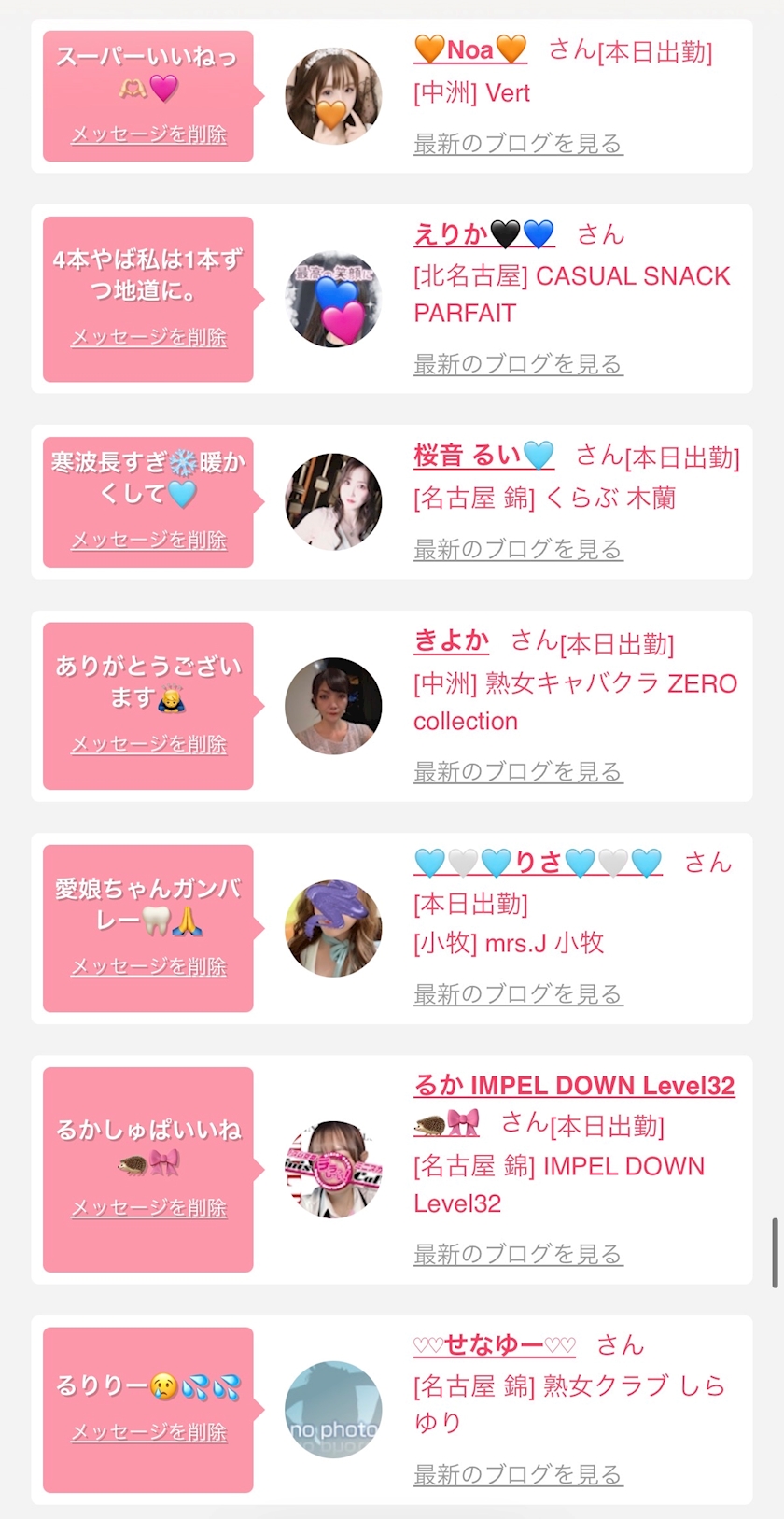This screenshot has width=784, height=1519.
Task: Delete the ありがとうございます message
Action: pos(149,744)
